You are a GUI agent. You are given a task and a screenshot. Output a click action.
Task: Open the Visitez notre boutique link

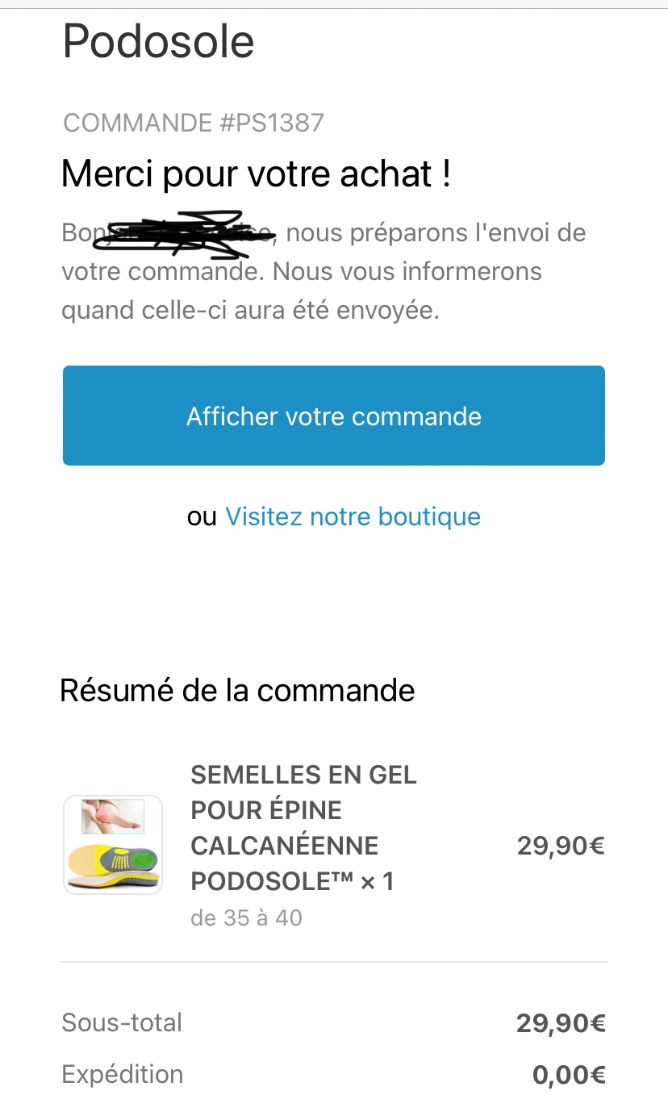pos(353,517)
